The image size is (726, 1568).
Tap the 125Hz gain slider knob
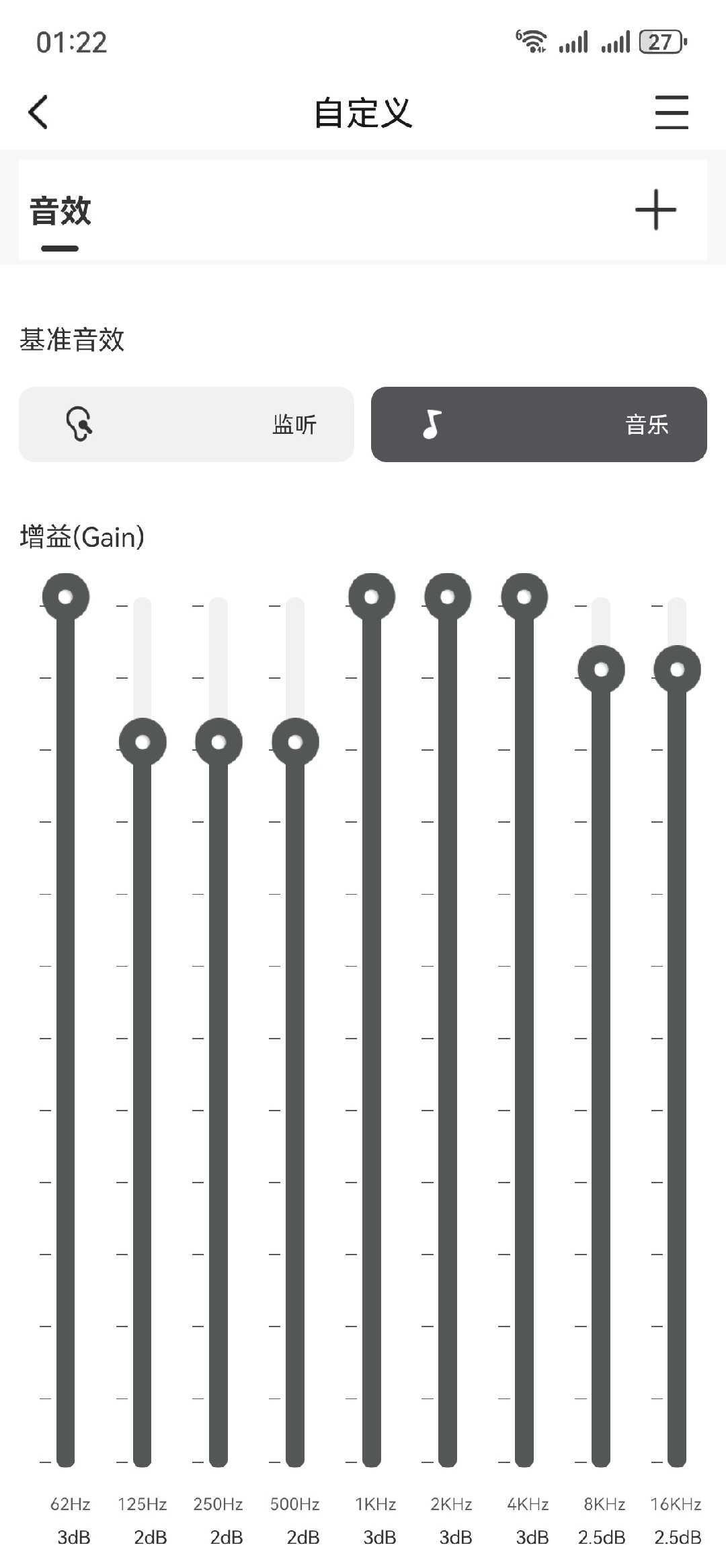pos(143,742)
